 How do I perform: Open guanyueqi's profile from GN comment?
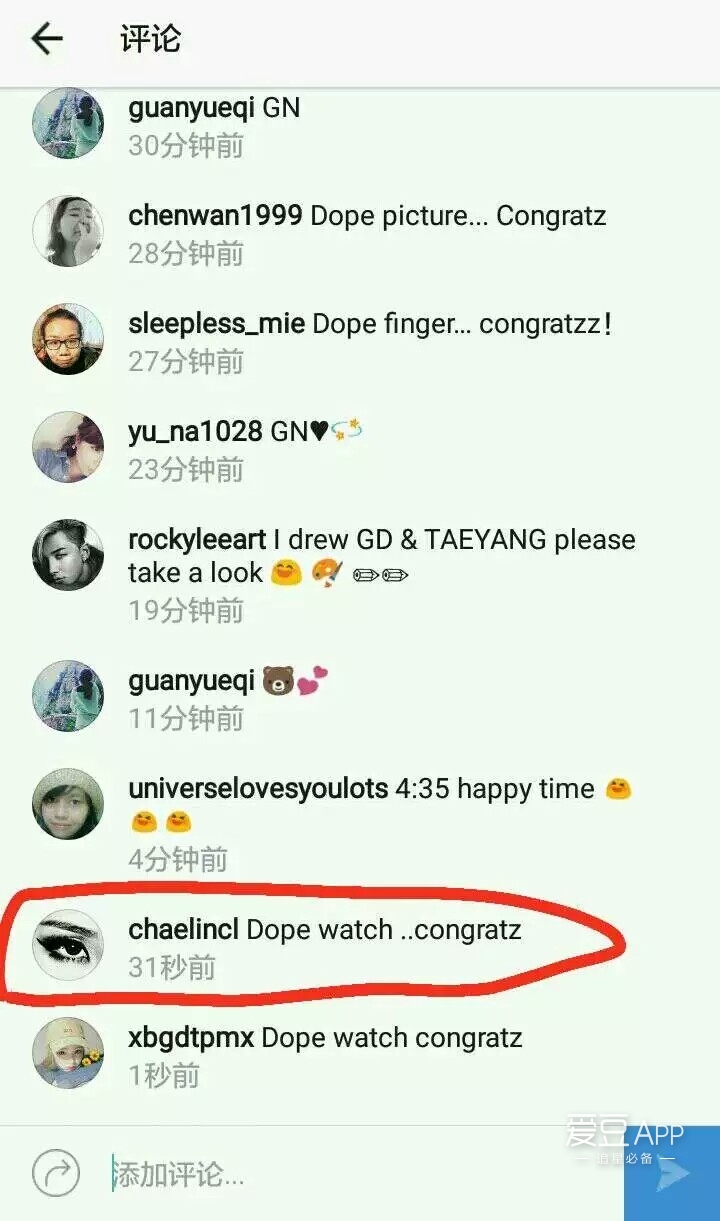point(191,107)
